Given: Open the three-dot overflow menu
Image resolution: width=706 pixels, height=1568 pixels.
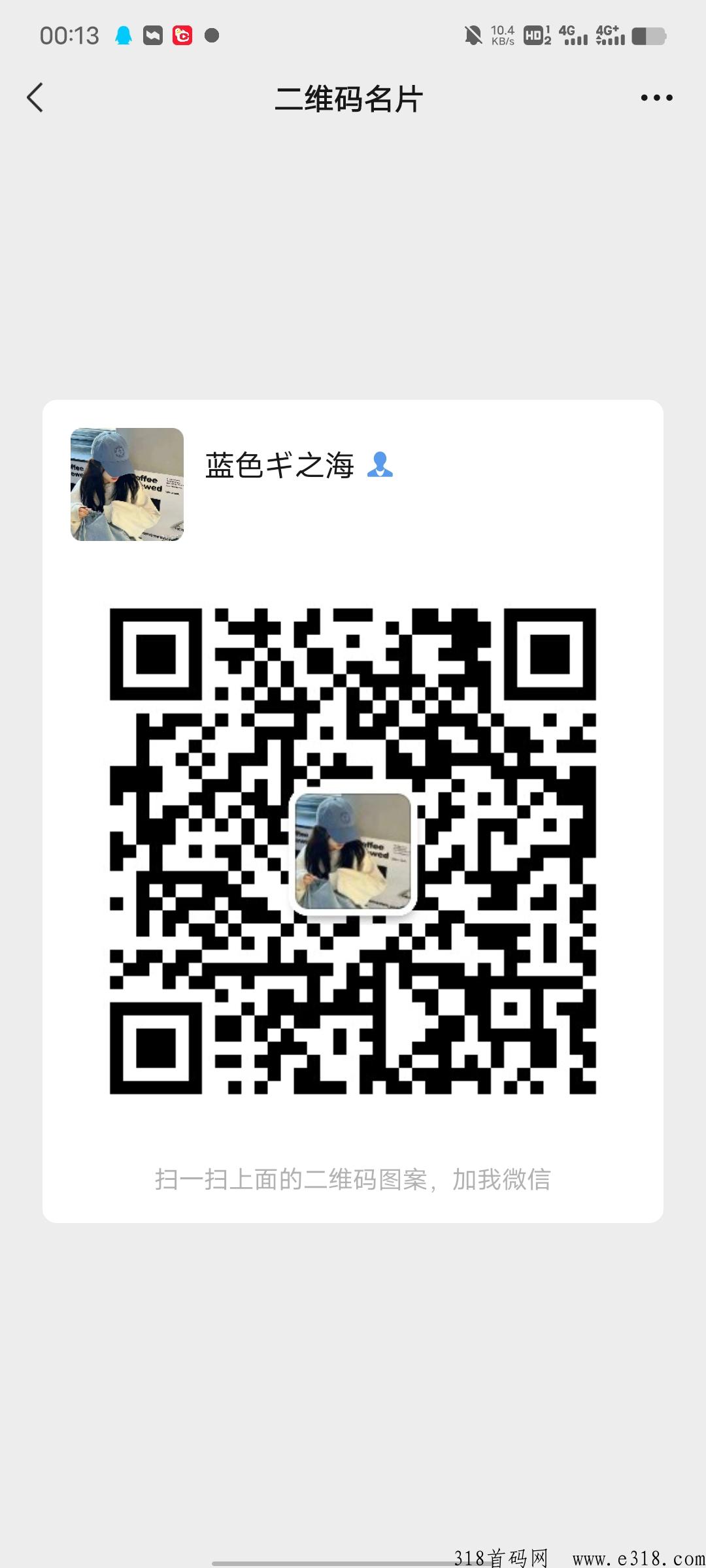Looking at the screenshot, I should [x=656, y=98].
